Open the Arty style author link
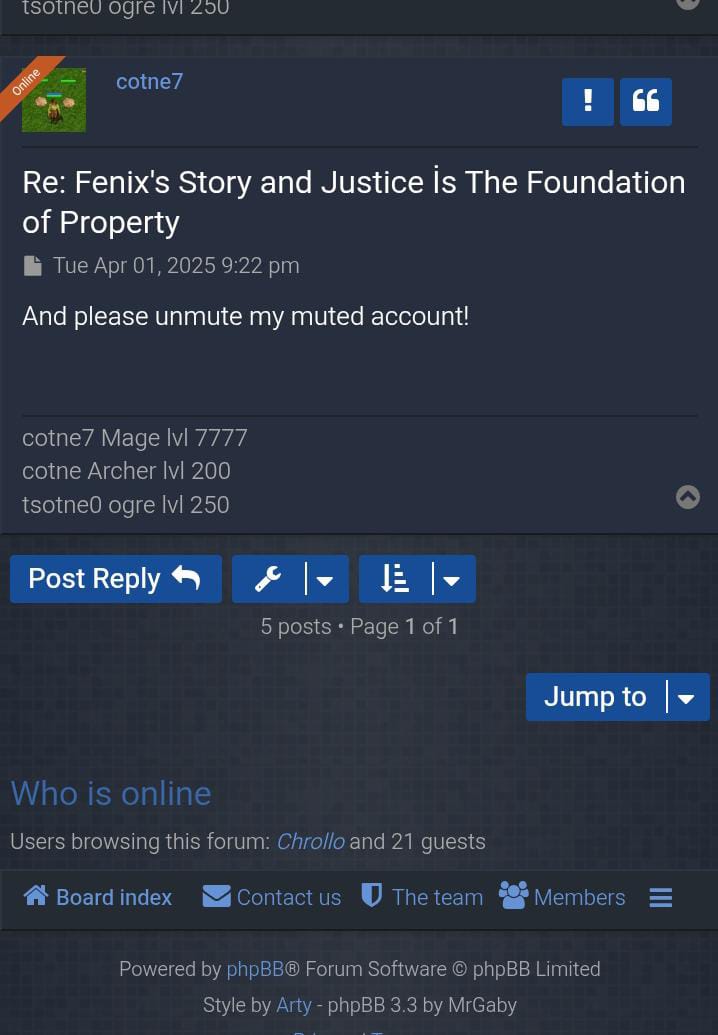The image size is (718, 1035). [294, 1005]
